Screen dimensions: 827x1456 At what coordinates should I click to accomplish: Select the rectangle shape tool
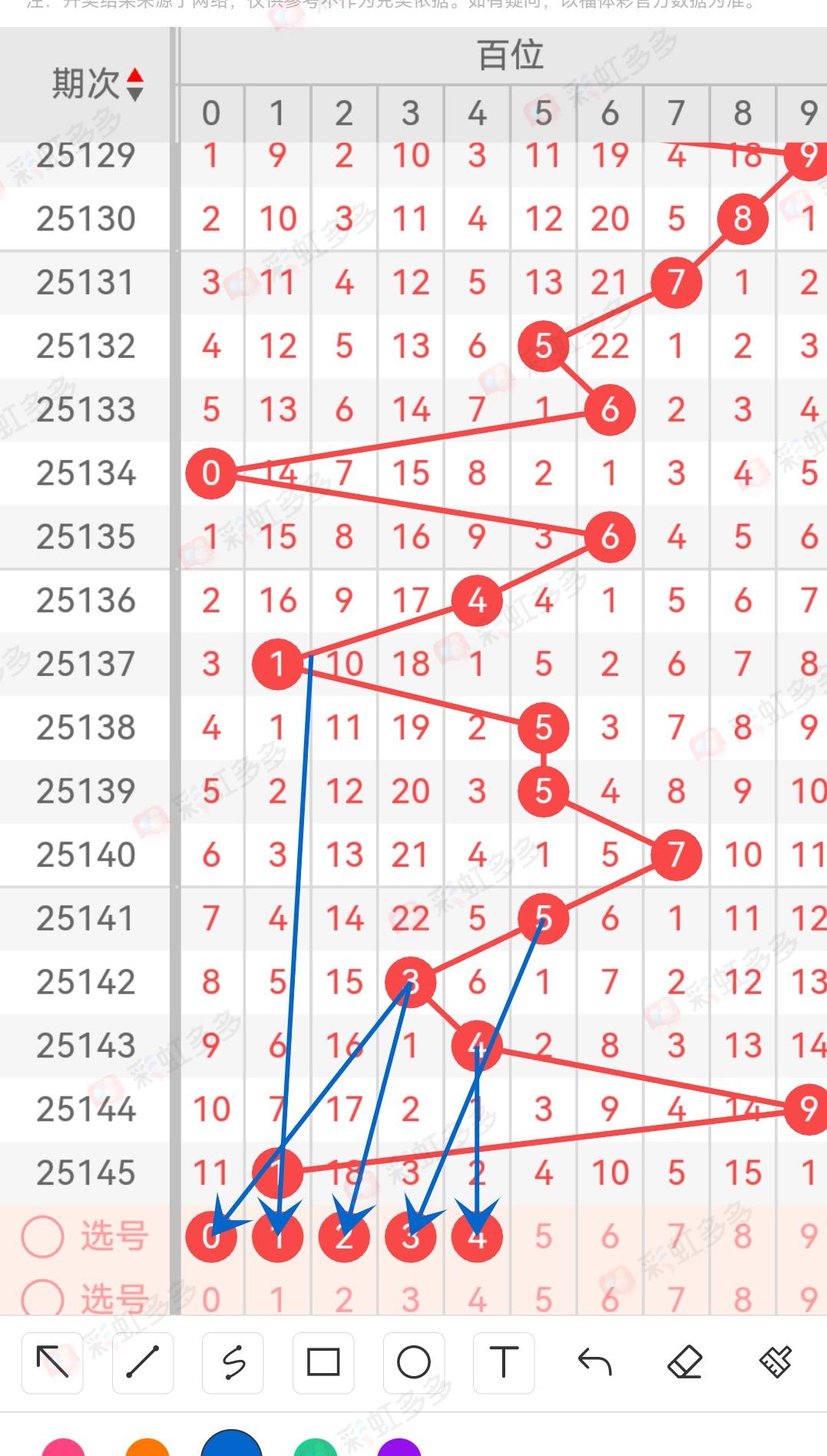[x=323, y=1363]
